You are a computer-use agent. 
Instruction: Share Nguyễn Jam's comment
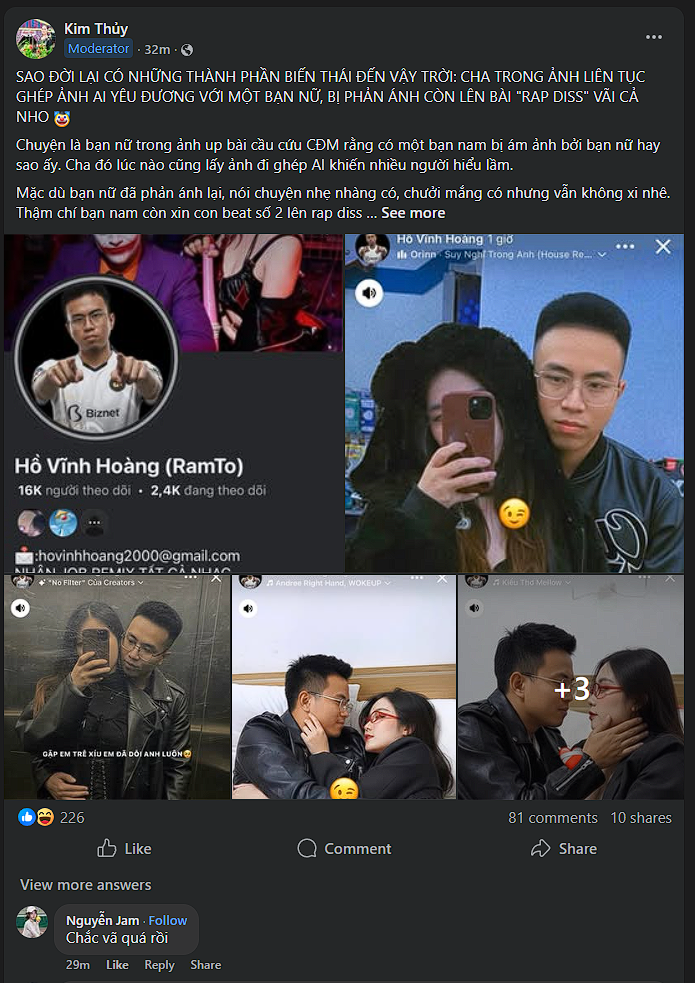[x=205, y=965]
